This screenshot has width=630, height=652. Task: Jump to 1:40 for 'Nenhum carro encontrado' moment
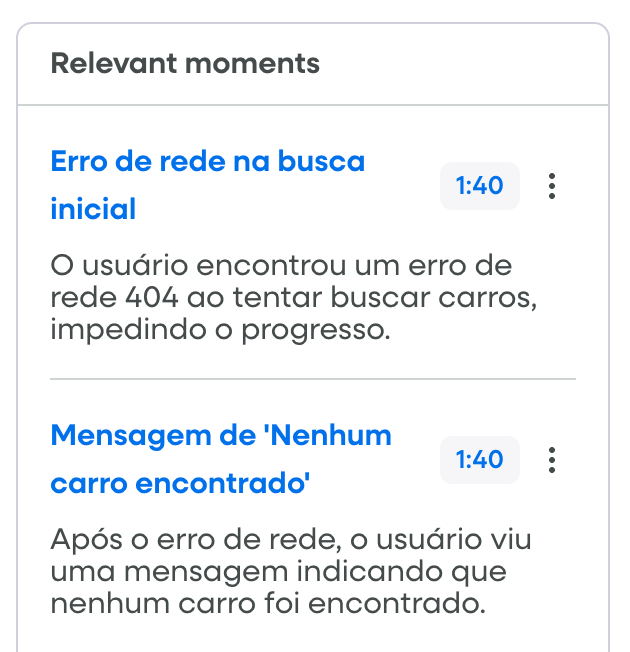479,460
